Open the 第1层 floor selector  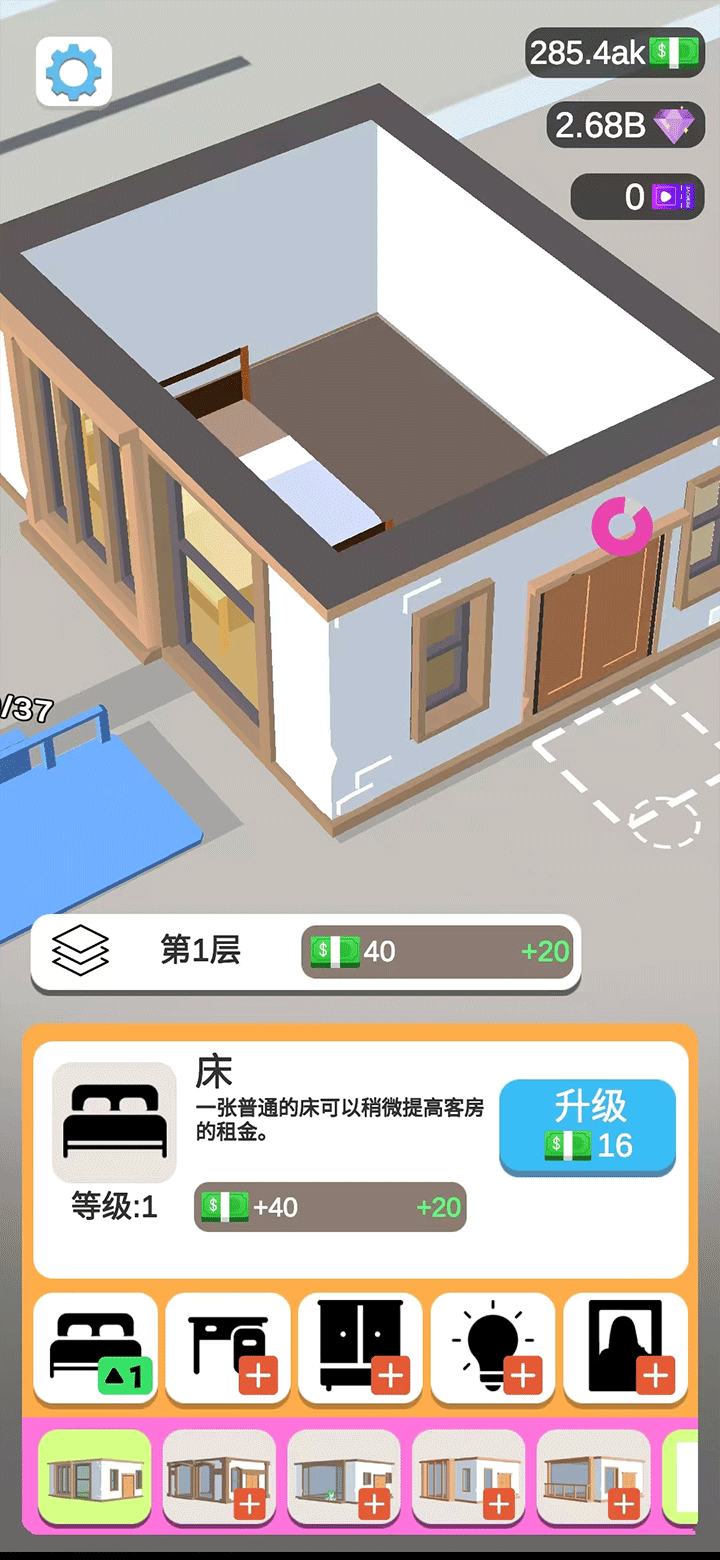150,951
